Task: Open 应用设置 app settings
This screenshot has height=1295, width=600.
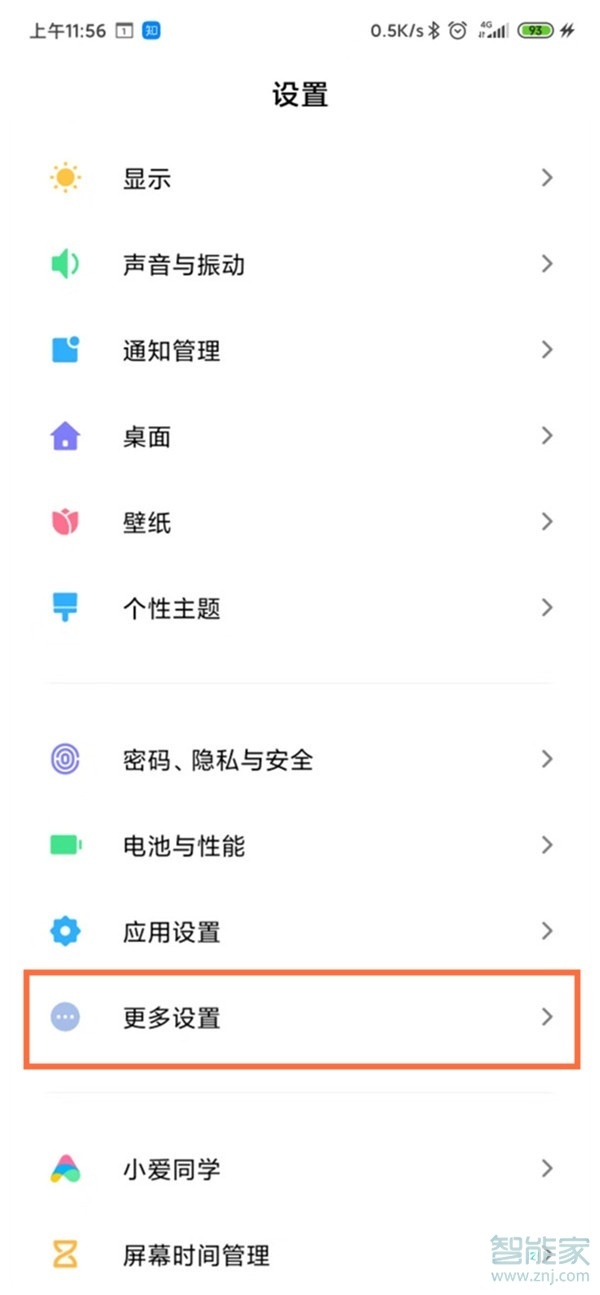Action: [x=300, y=932]
